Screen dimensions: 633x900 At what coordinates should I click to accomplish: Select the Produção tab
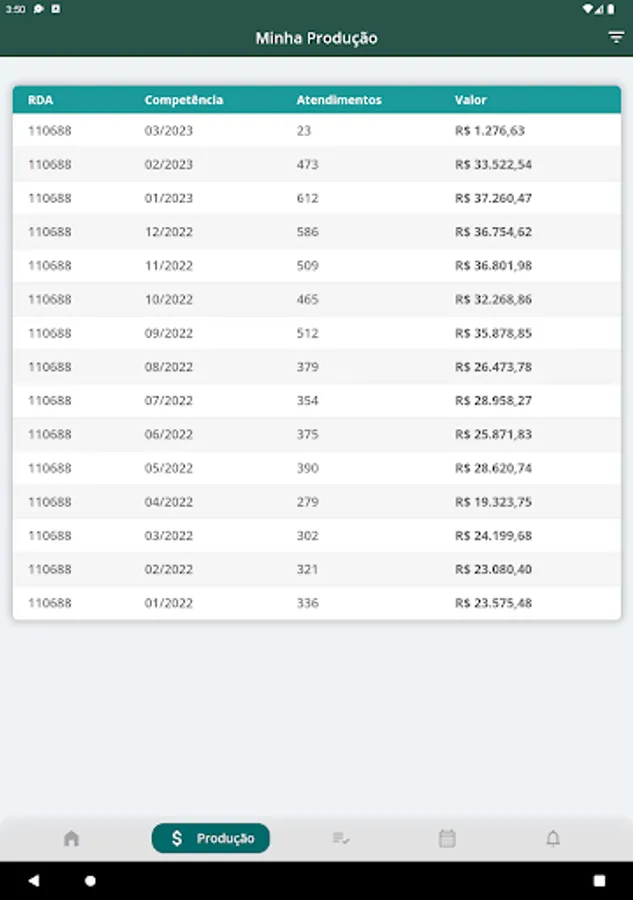211,838
